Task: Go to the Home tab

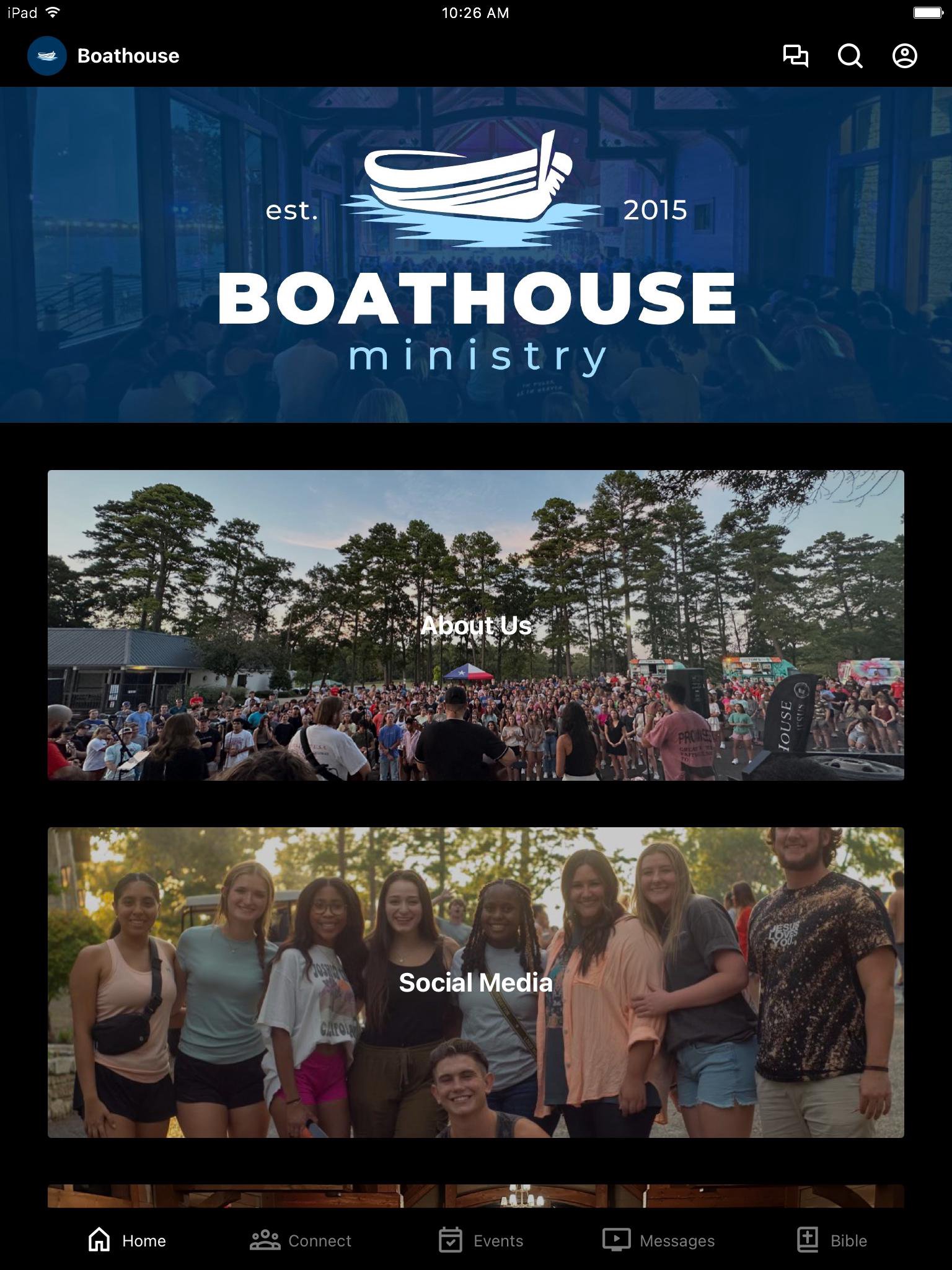Action: (x=127, y=1240)
